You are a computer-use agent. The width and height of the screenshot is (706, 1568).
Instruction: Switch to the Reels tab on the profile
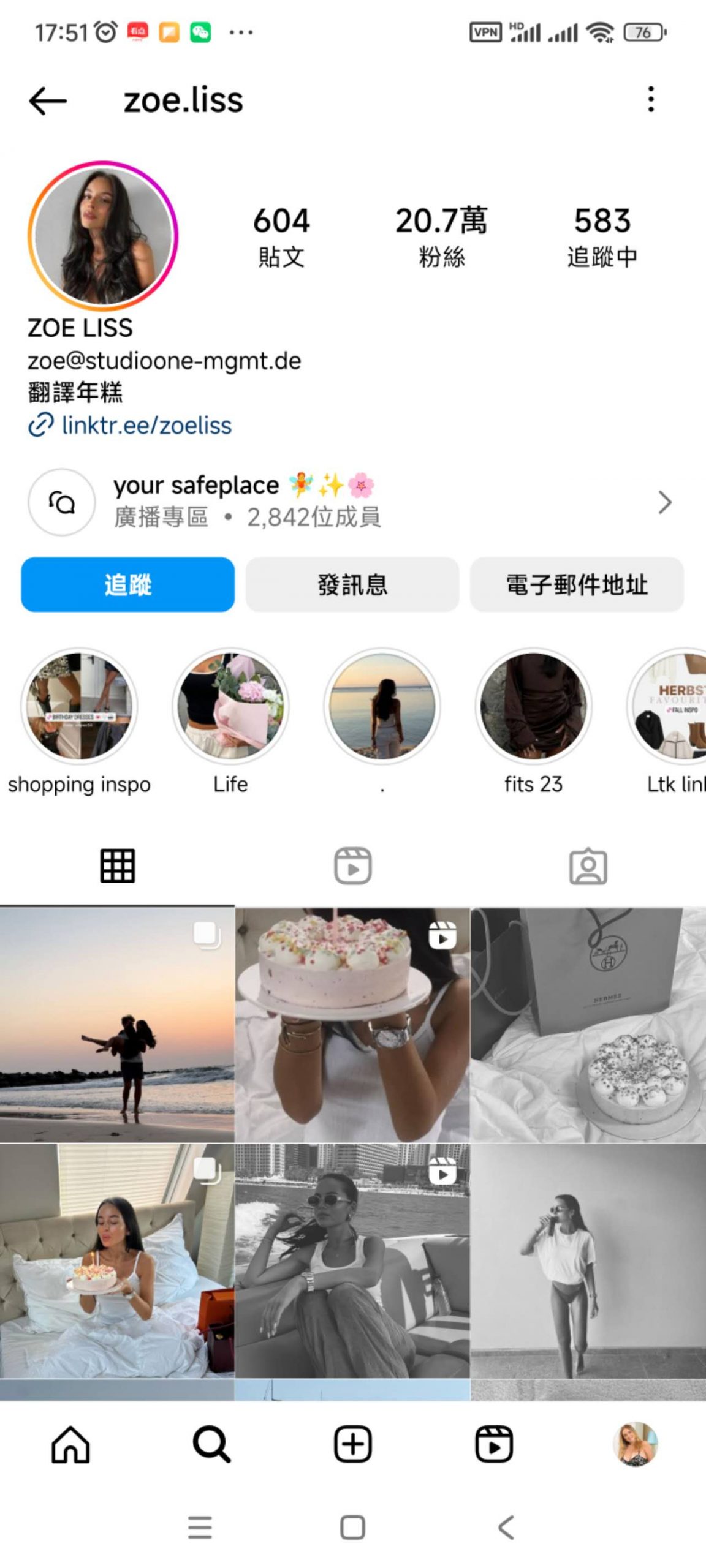353,865
